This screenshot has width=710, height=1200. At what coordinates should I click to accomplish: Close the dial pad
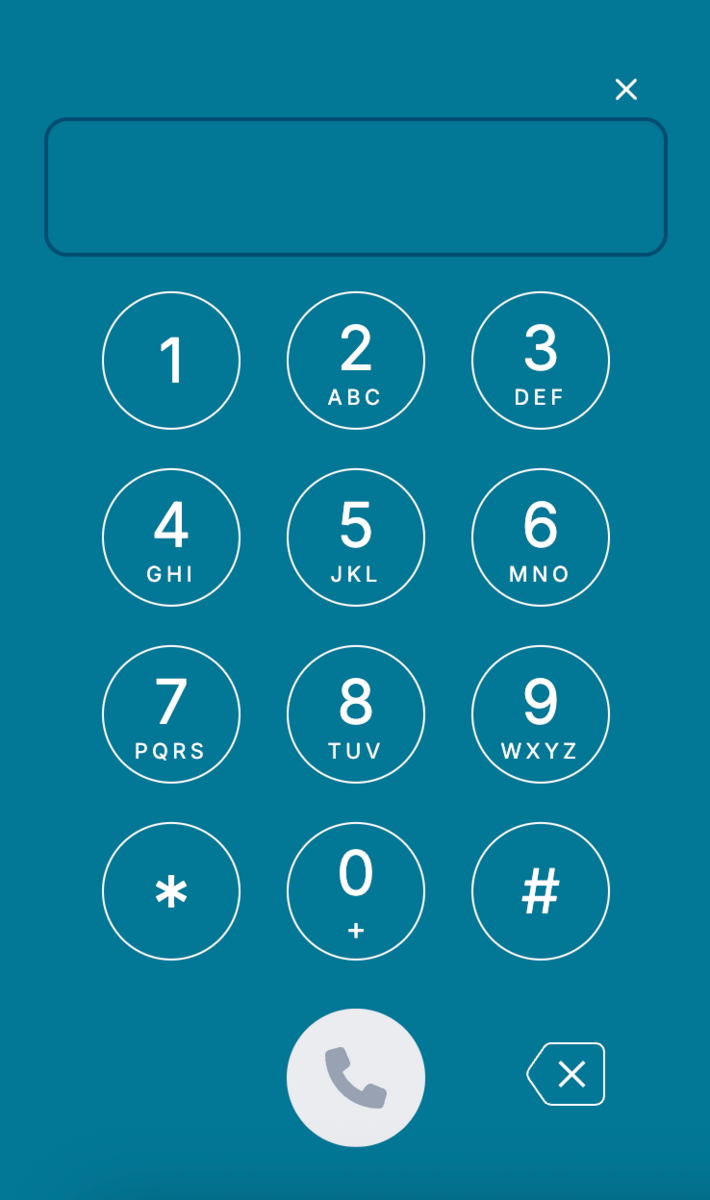pos(626,90)
